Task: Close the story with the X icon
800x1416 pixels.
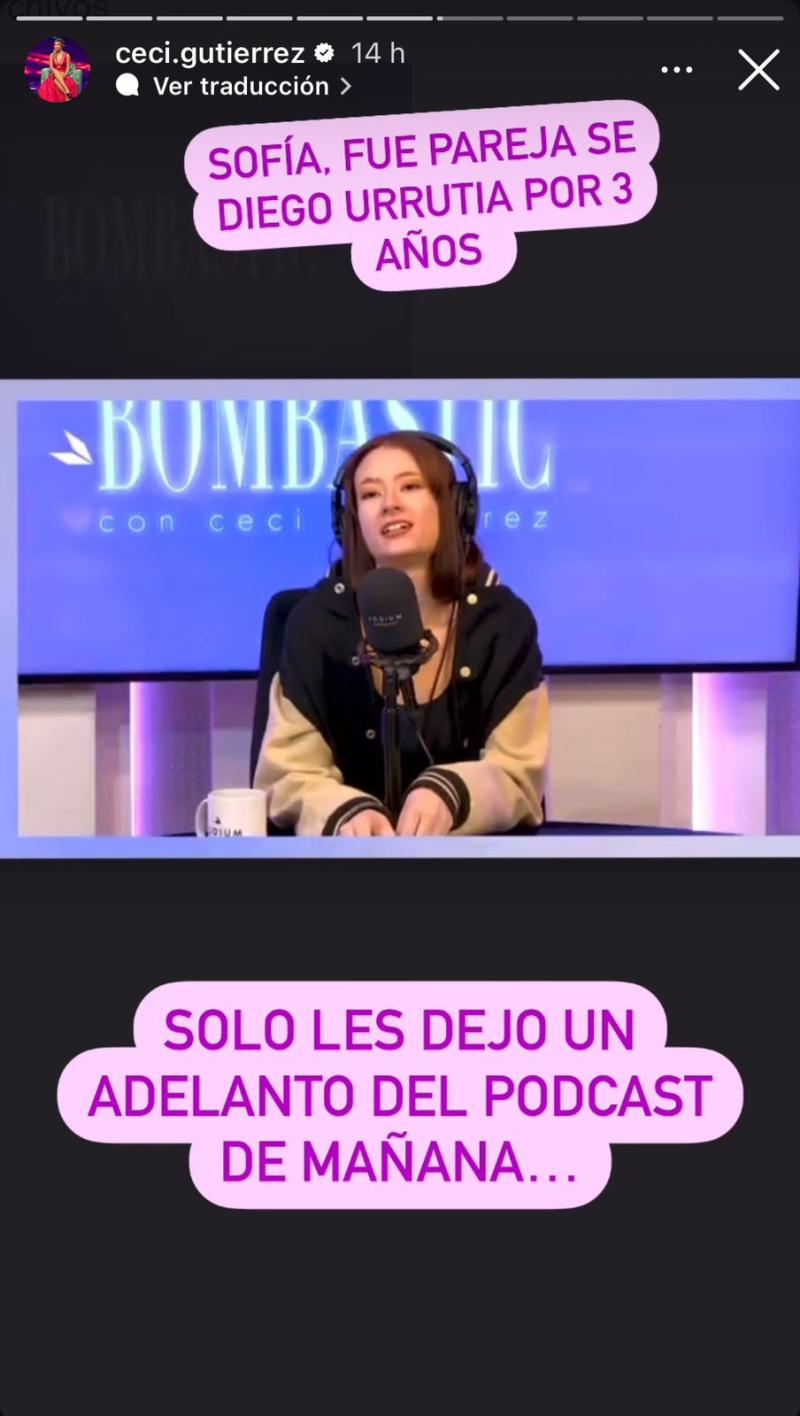Action: 758,70
